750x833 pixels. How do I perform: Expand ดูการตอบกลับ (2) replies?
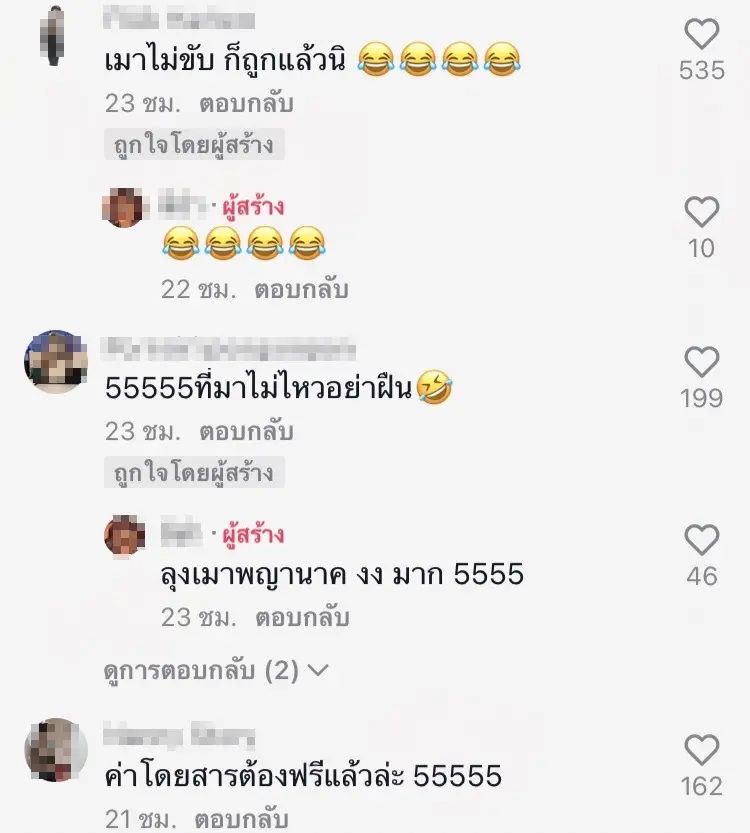point(216,670)
